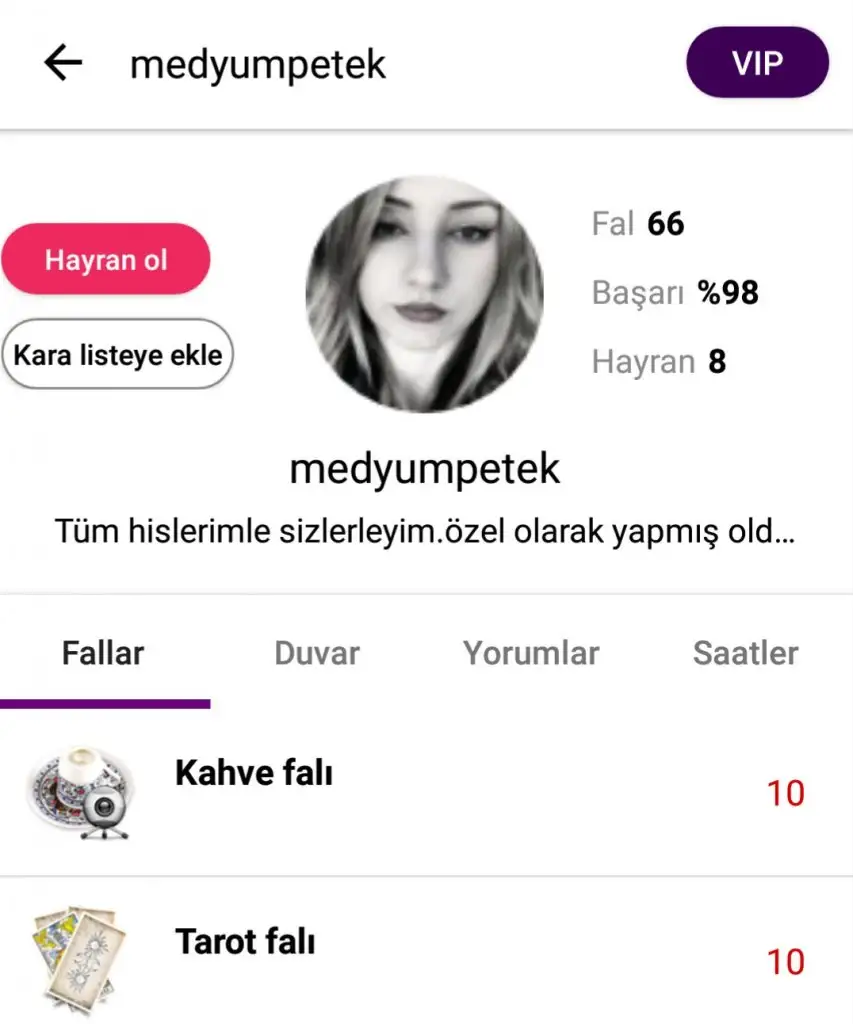Tap the Hayran ol button
Image resolution: width=853 pixels, height=1024 pixels.
click(106, 260)
